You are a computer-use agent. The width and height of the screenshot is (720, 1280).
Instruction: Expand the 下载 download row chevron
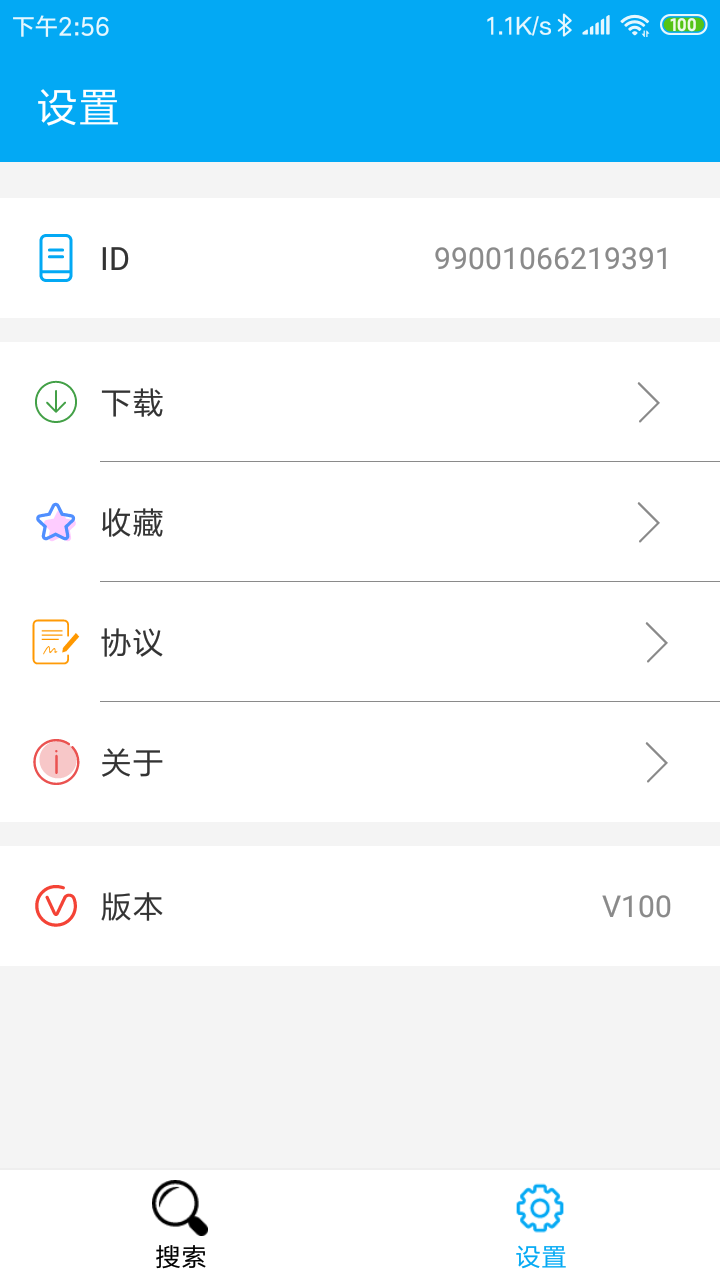click(x=649, y=402)
